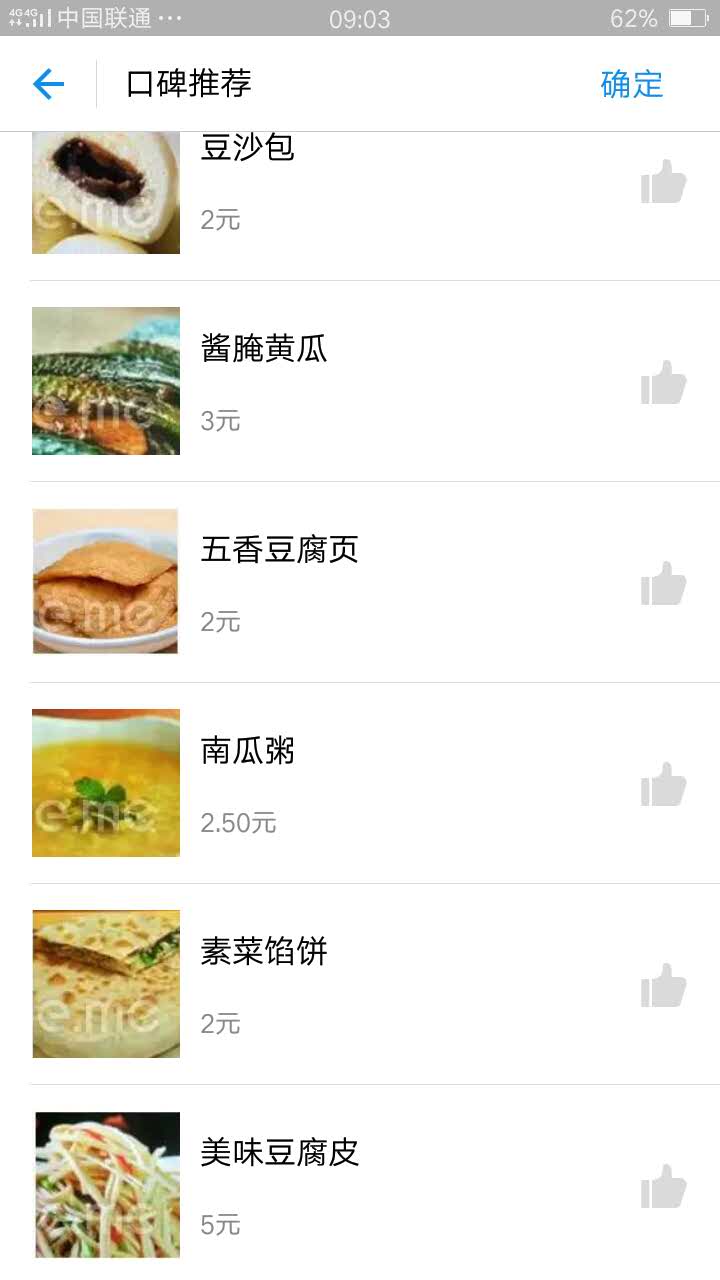
Task: Go back using the blue arrow
Action: click(x=48, y=84)
